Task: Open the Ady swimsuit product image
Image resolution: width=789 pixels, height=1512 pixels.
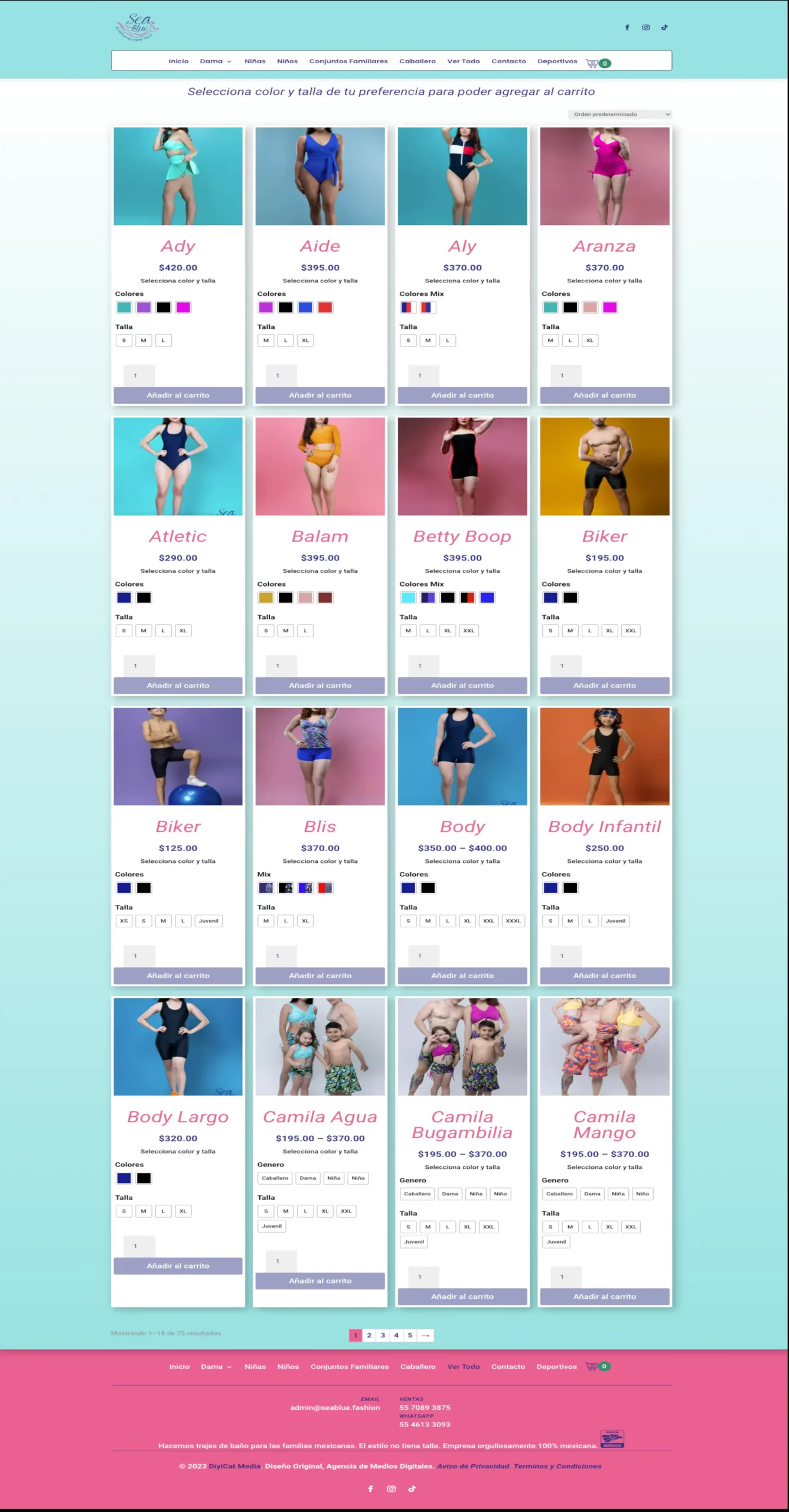Action: (178, 176)
